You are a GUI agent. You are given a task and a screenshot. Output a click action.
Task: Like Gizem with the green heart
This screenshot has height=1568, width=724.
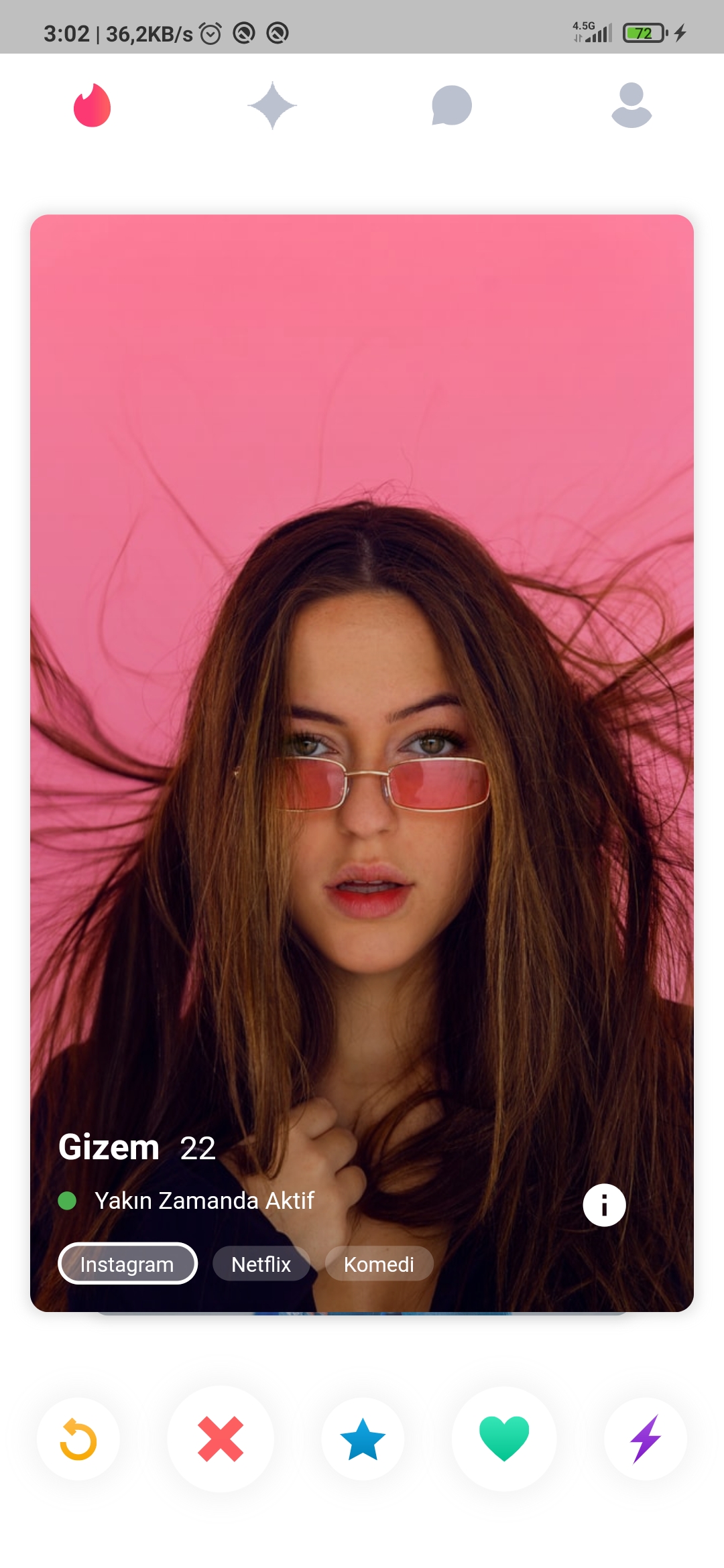tap(504, 1439)
